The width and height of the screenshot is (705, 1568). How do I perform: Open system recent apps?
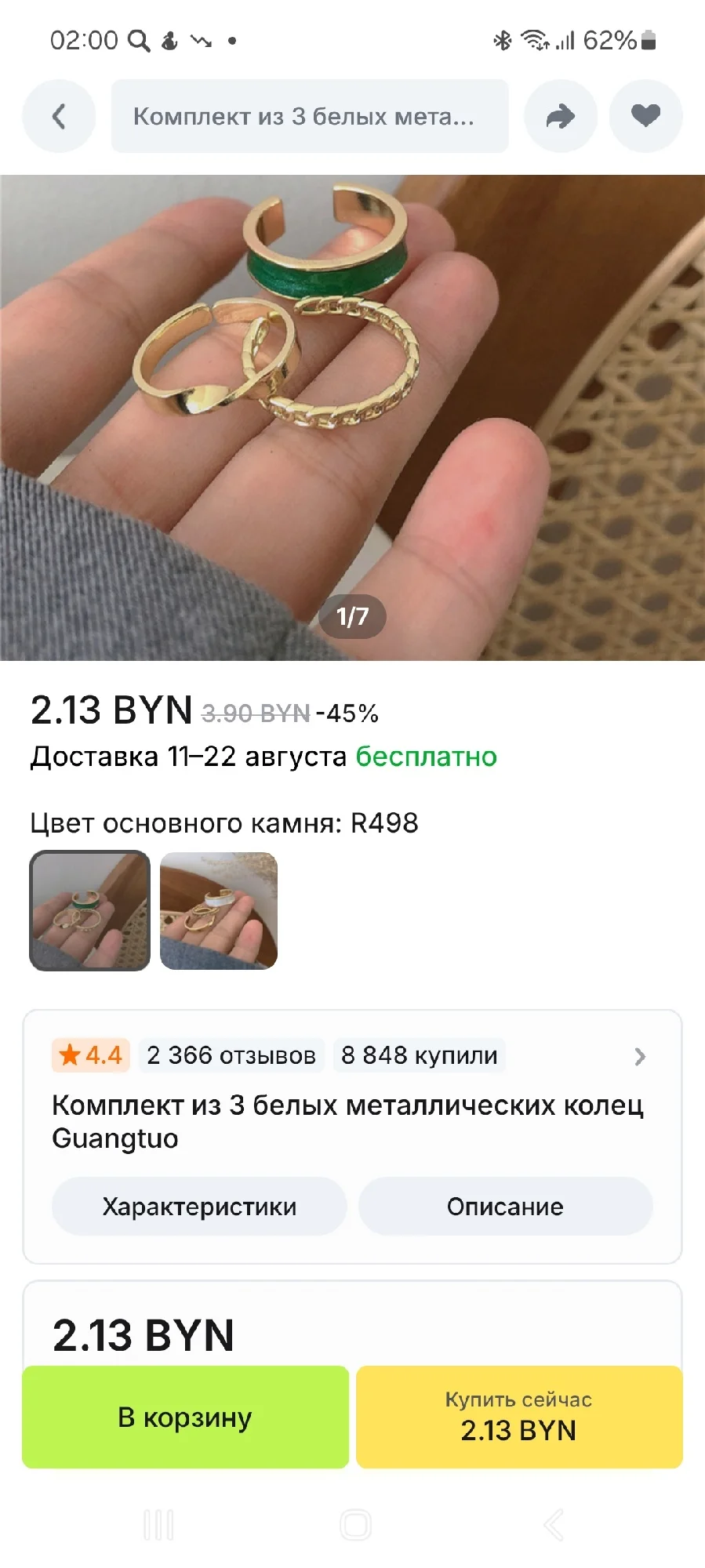click(158, 1525)
